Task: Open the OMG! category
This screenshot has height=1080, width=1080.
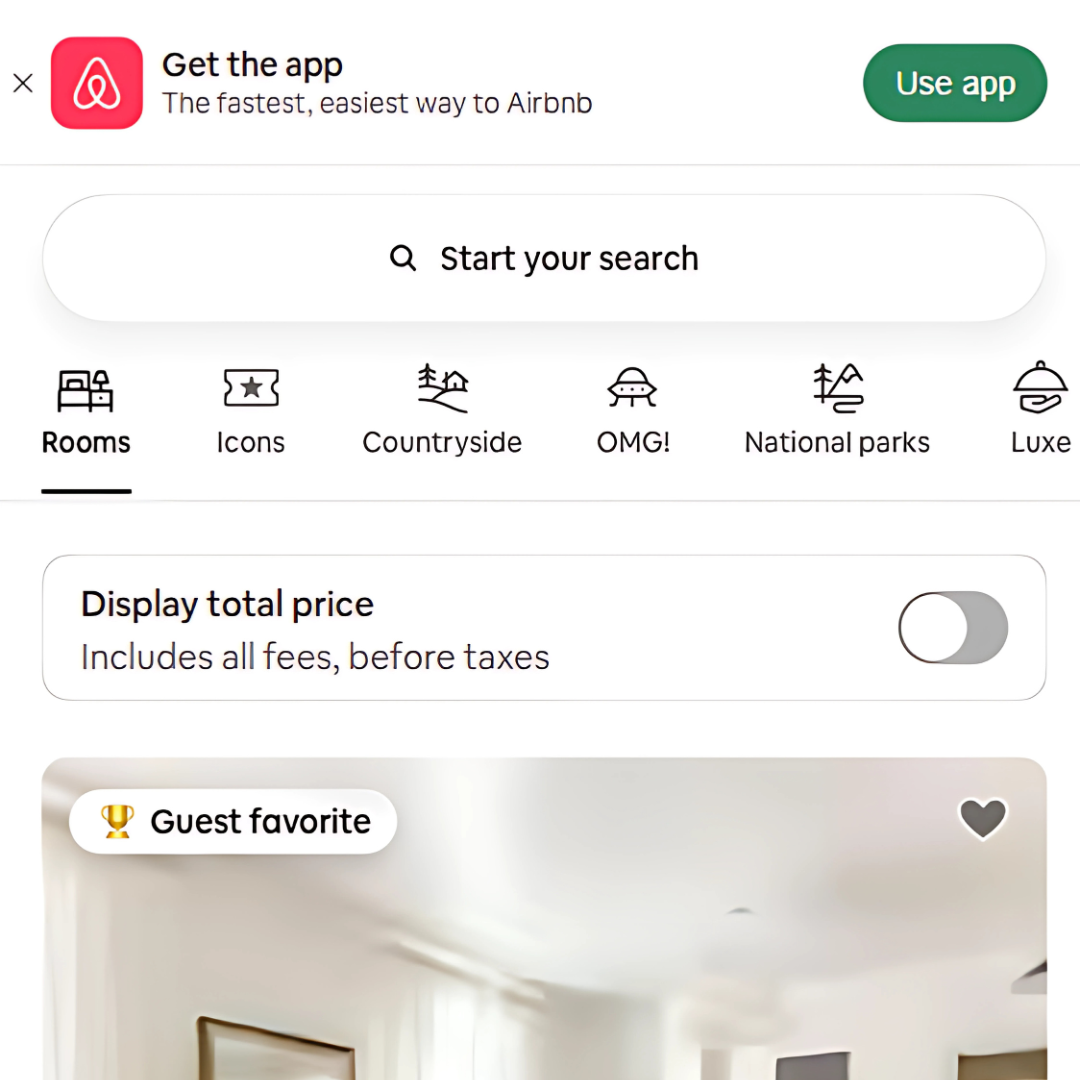Action: [x=633, y=412]
